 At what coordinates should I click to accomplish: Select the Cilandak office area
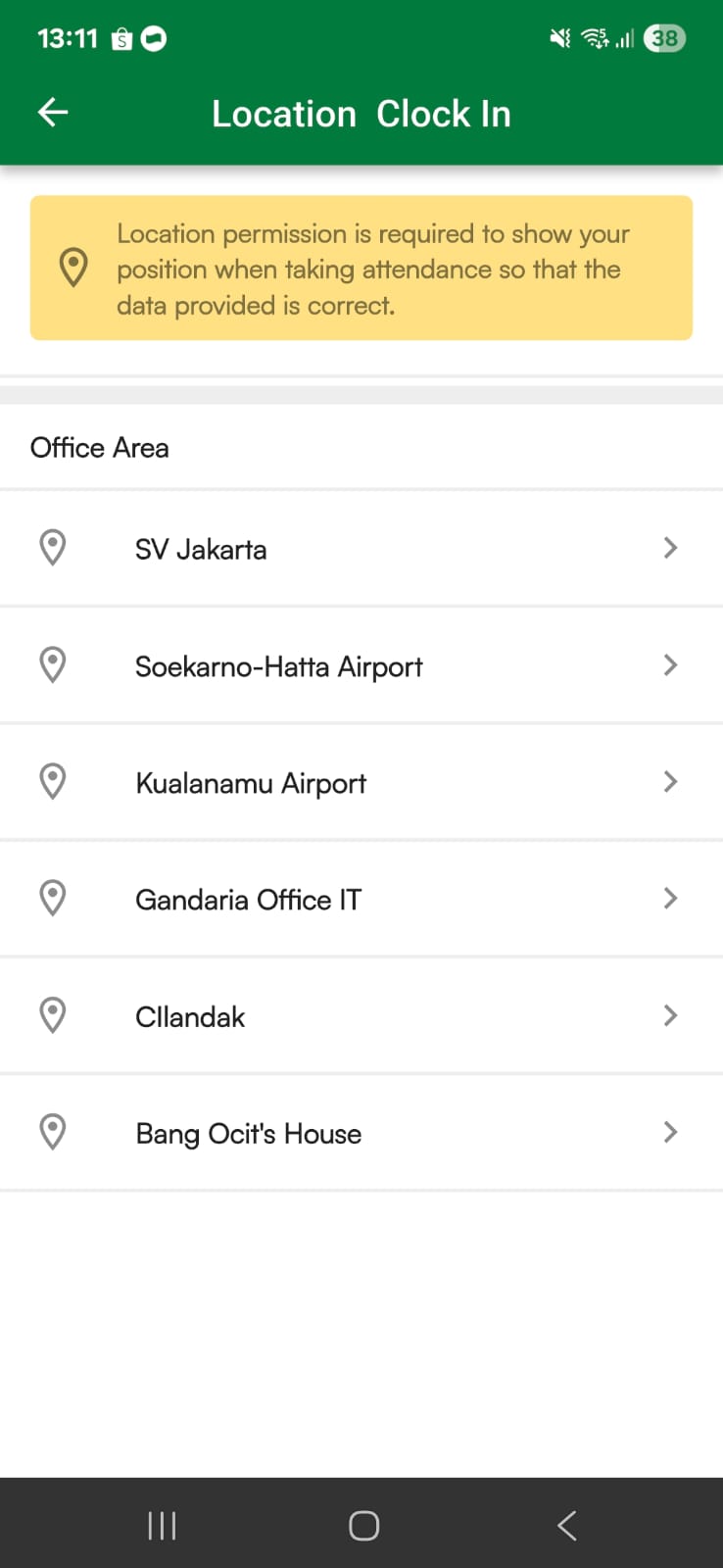361,1015
